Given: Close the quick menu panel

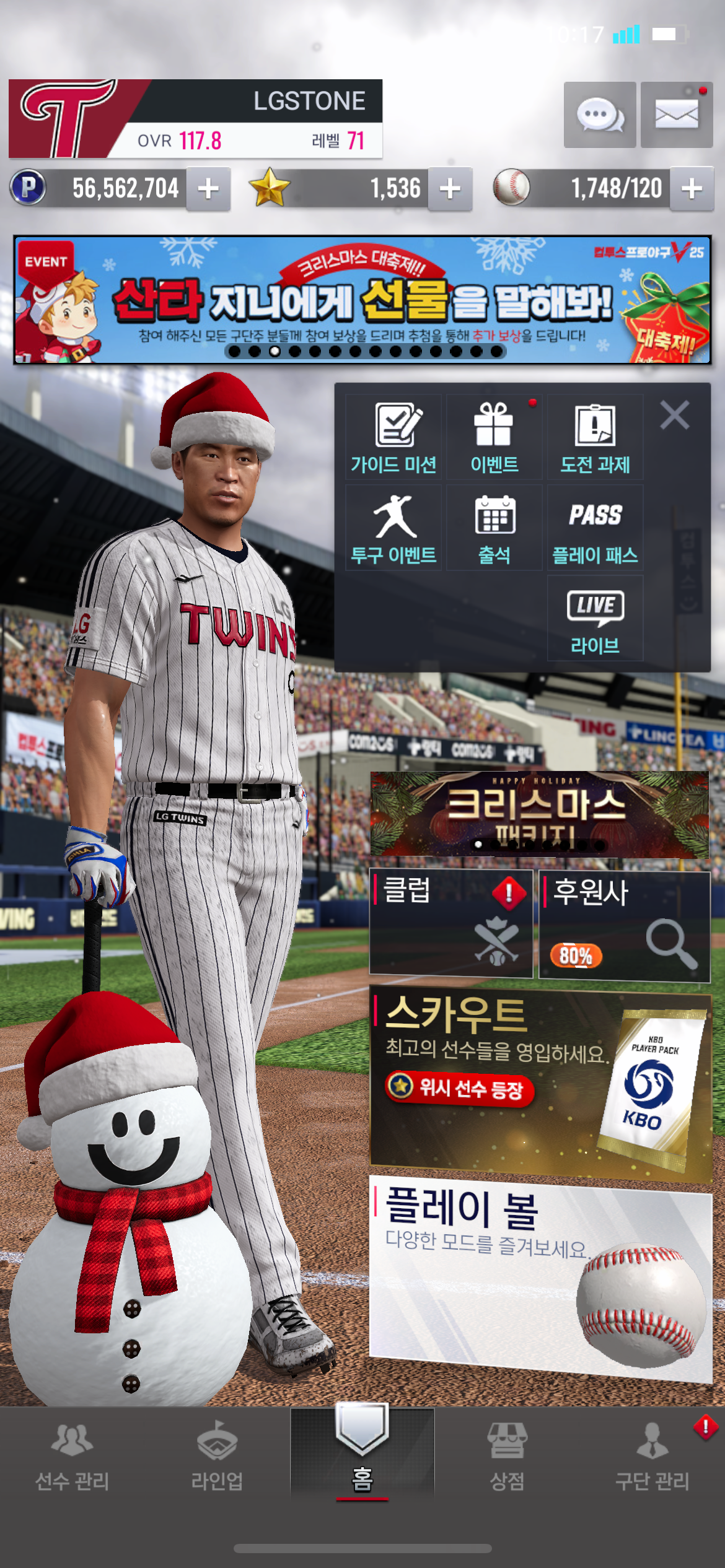Looking at the screenshot, I should [674, 415].
